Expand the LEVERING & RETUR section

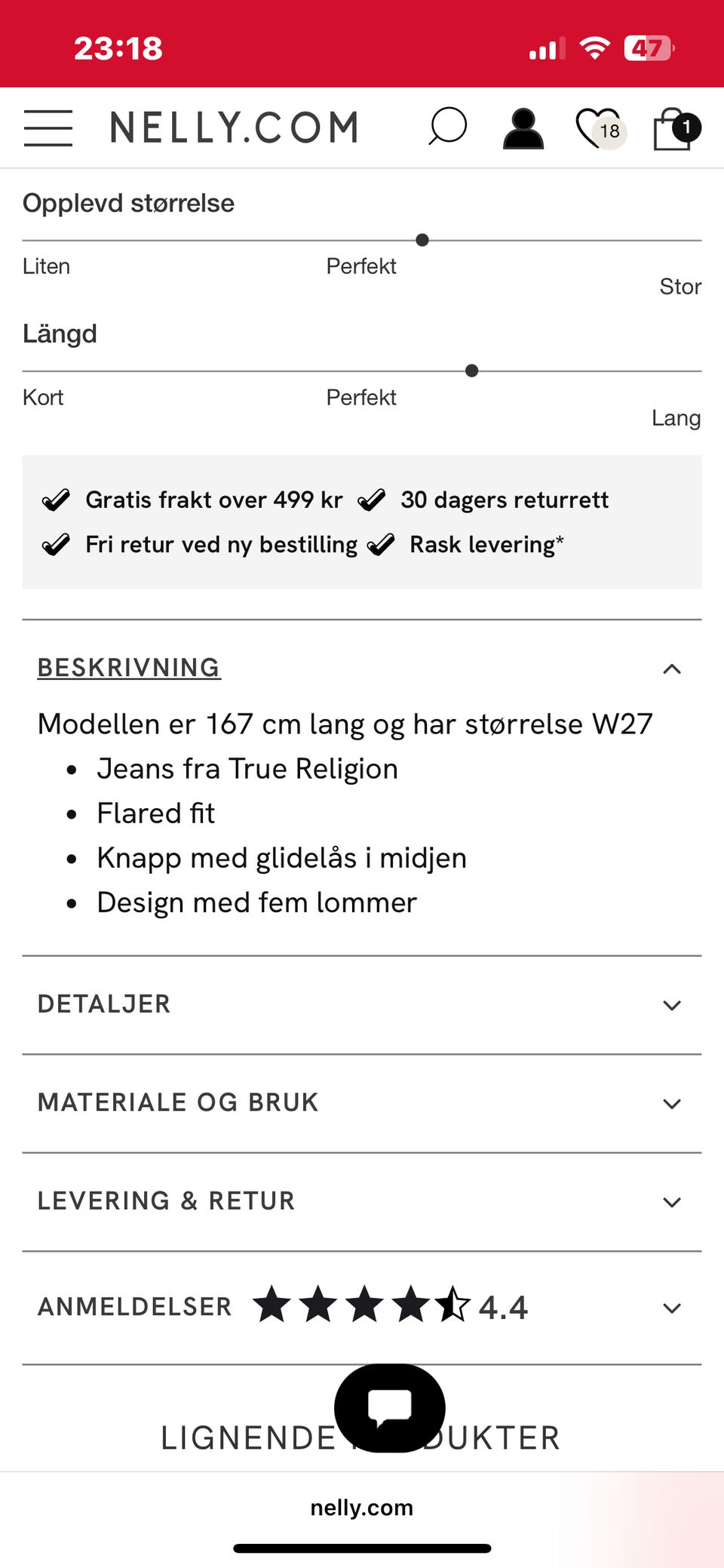tap(670, 1201)
